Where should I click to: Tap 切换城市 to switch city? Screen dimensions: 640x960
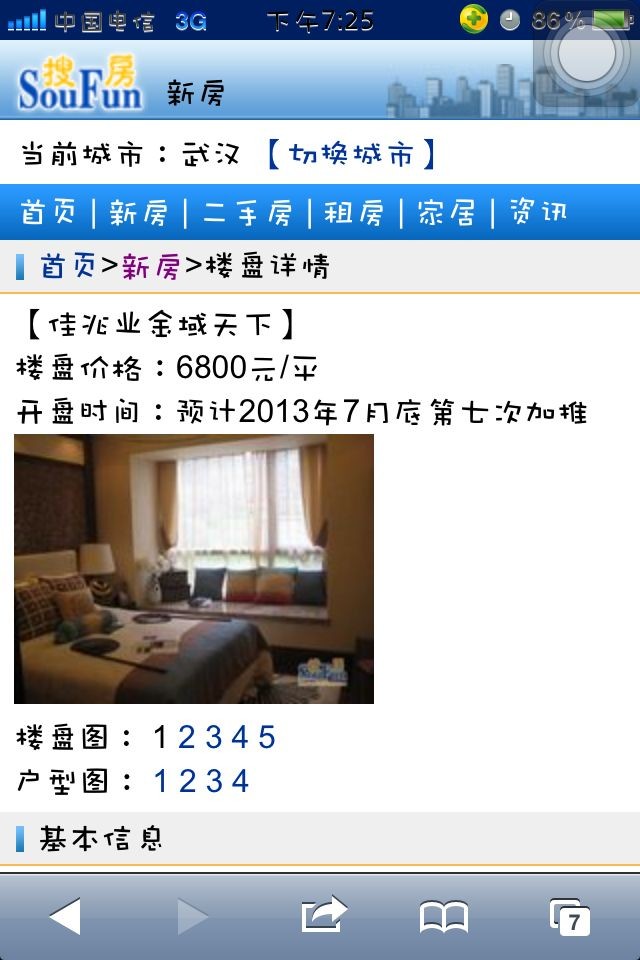350,154
